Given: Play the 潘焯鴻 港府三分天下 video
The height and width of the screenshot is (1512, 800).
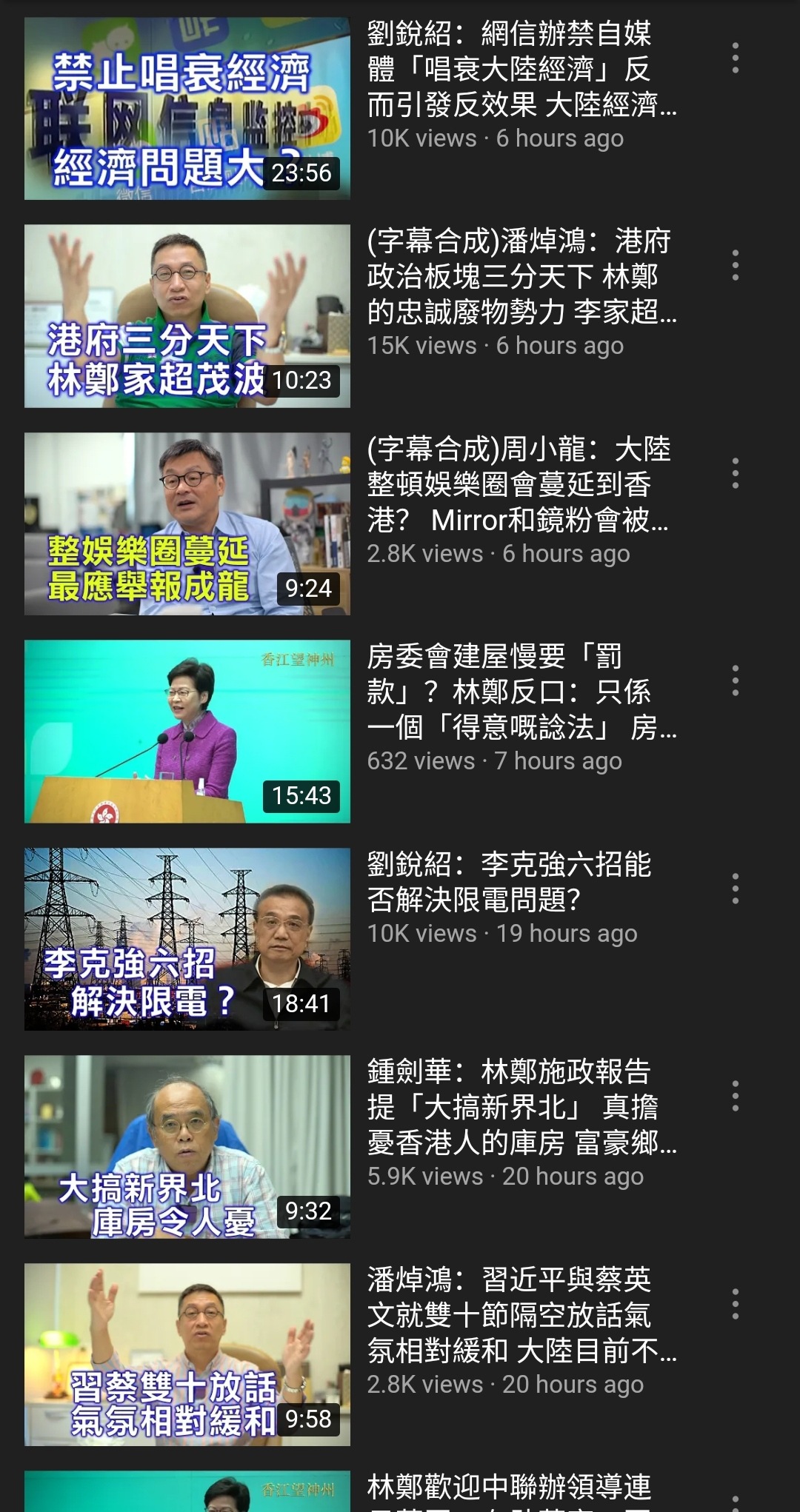Looking at the screenshot, I should 187,316.
